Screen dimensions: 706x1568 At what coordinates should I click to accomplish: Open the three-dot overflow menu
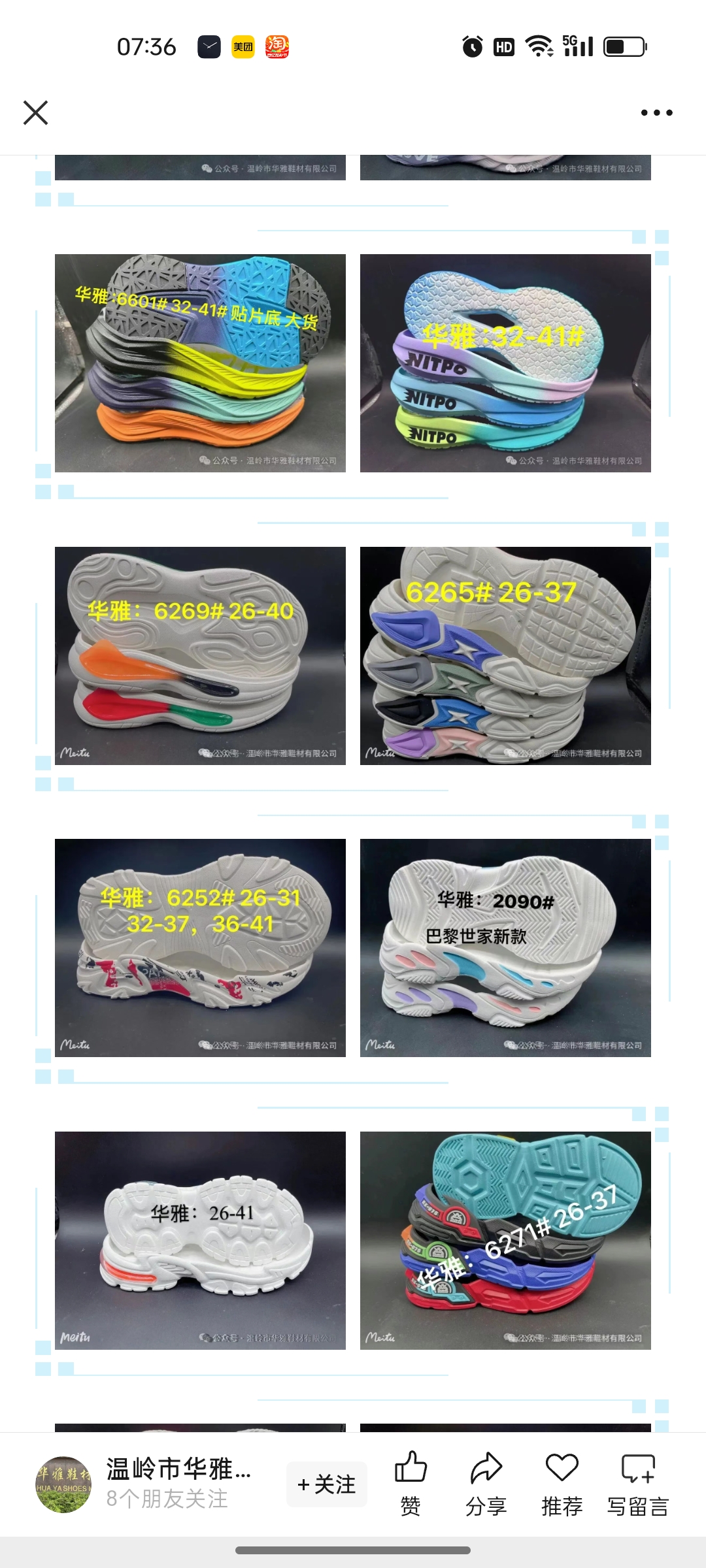tap(656, 112)
